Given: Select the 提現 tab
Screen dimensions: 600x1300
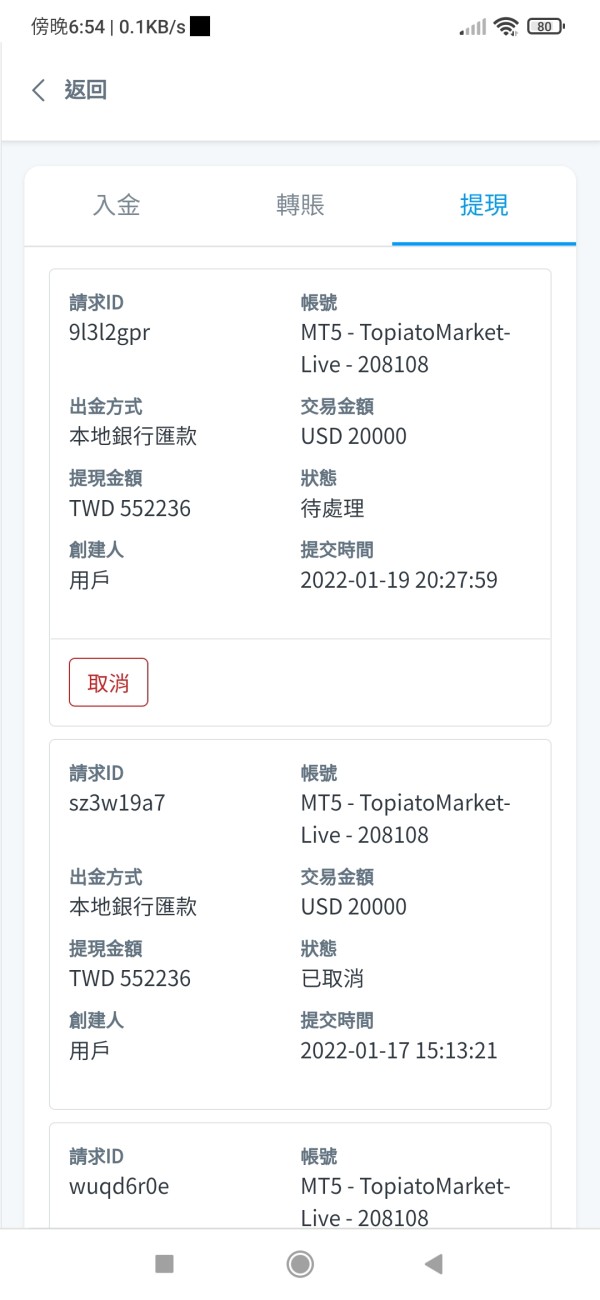Looking at the screenshot, I should click(x=484, y=205).
